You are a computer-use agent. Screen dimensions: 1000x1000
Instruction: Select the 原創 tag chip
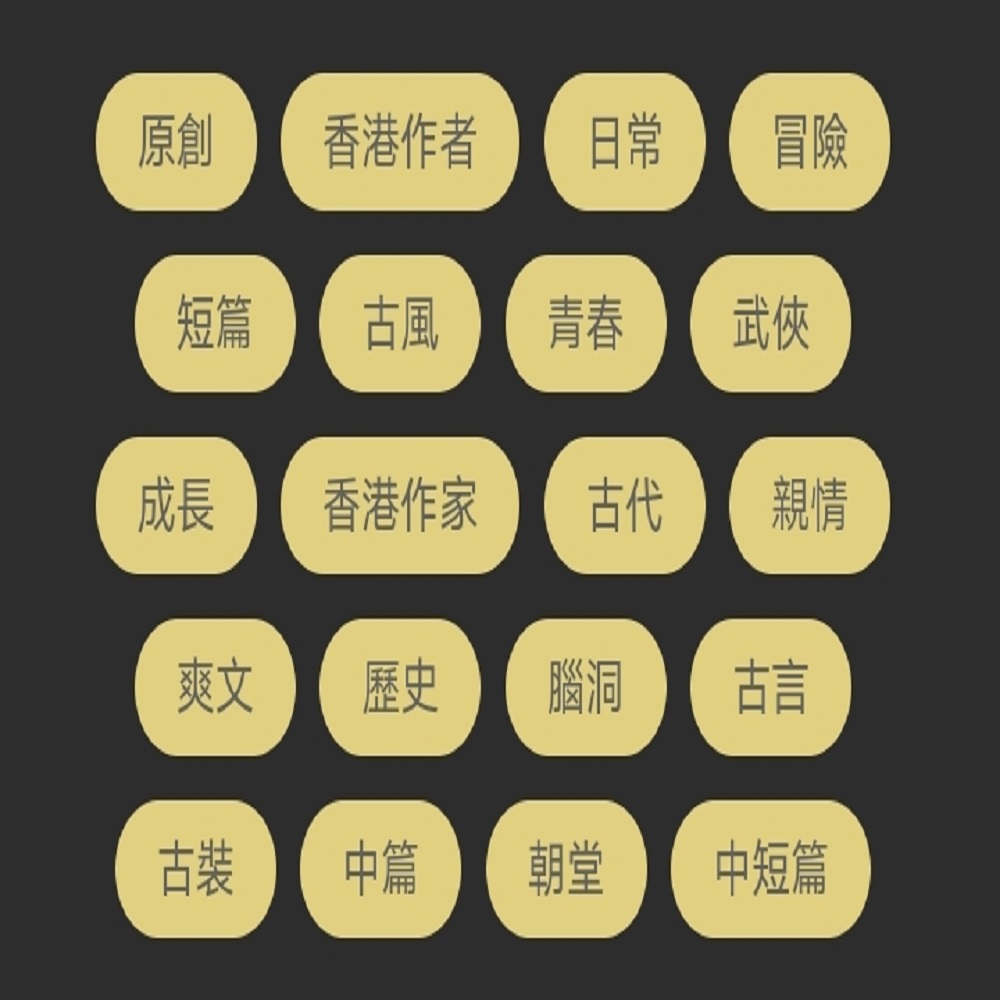(176, 142)
